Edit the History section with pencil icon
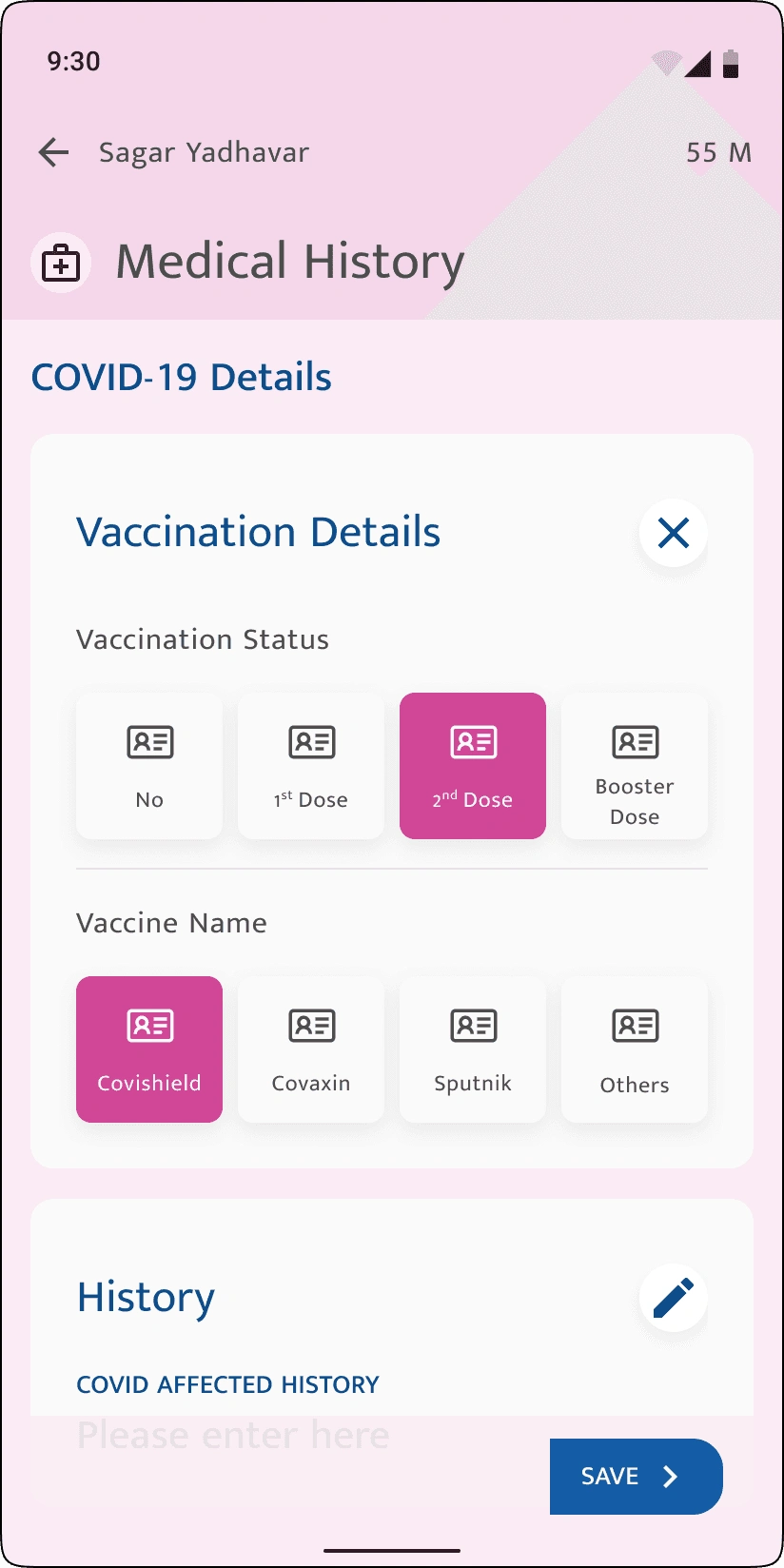Image resolution: width=784 pixels, height=1568 pixels. (x=673, y=1298)
